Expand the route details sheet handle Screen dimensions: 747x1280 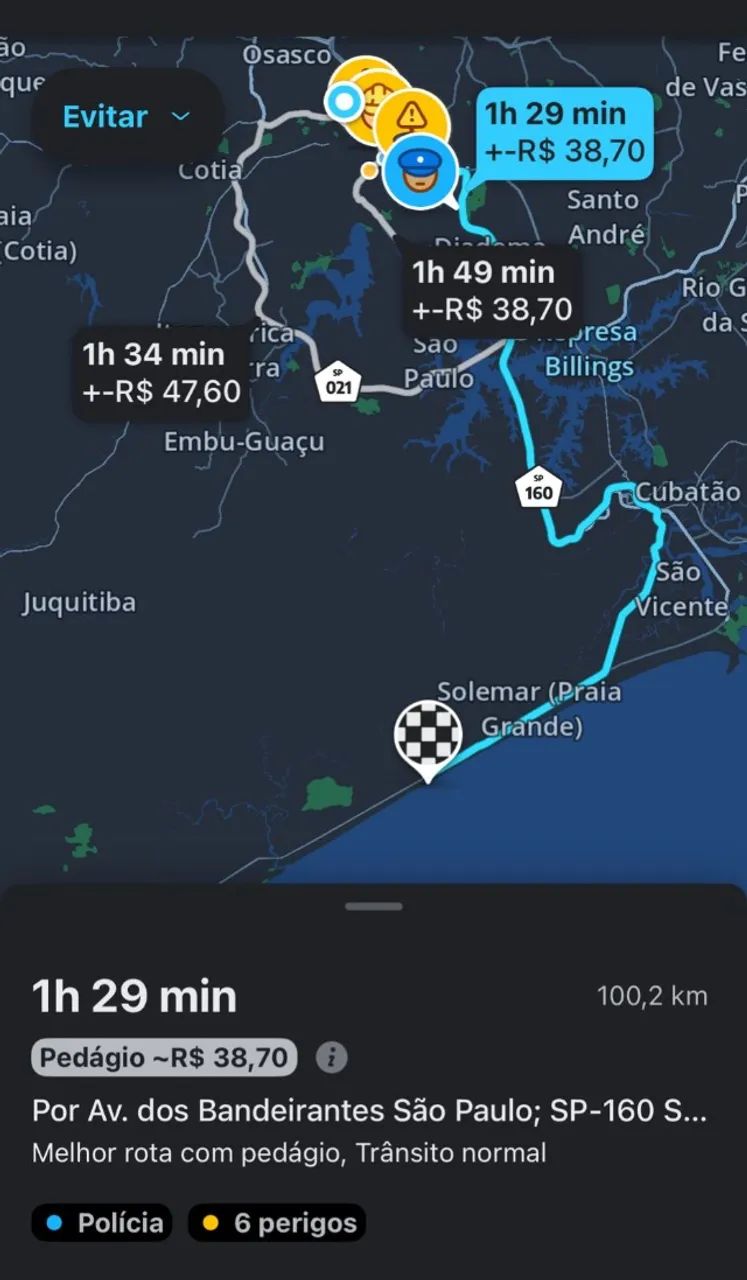click(374, 906)
